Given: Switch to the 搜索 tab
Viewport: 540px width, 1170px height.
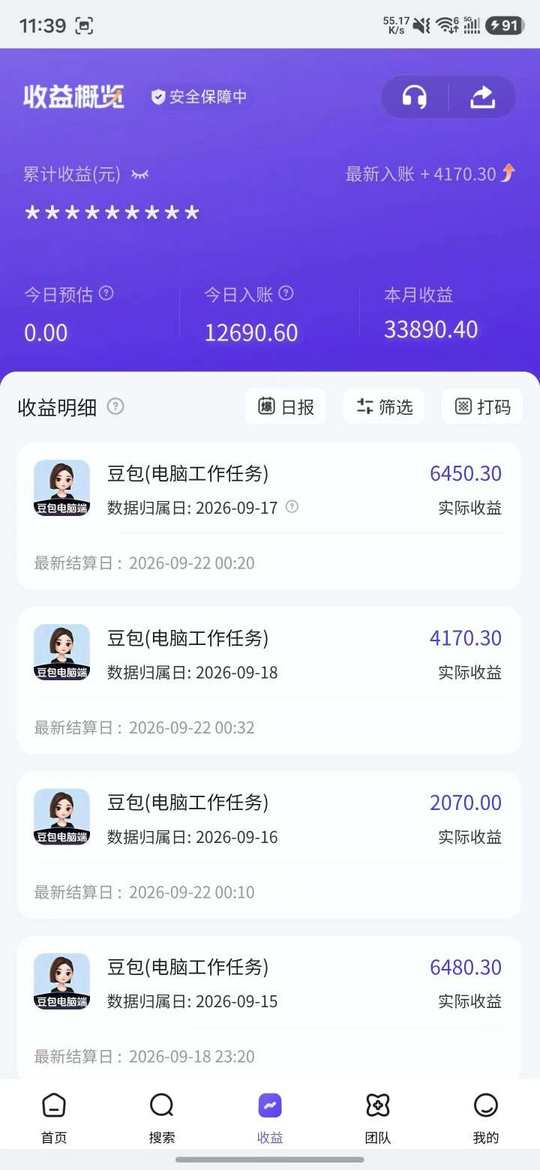Looking at the screenshot, I should click(162, 1118).
